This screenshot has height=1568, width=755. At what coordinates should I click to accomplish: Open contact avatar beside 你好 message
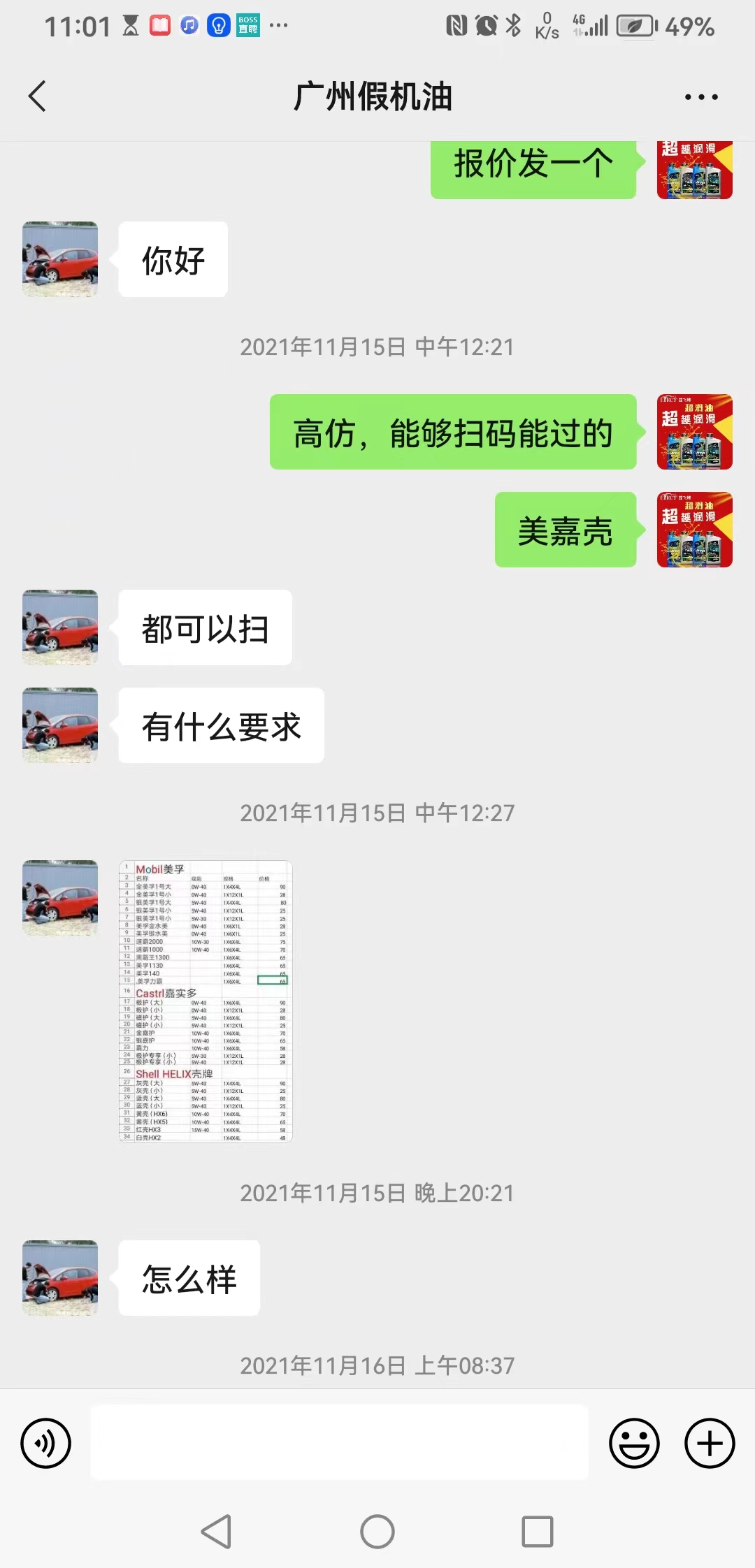pyautogui.click(x=60, y=259)
